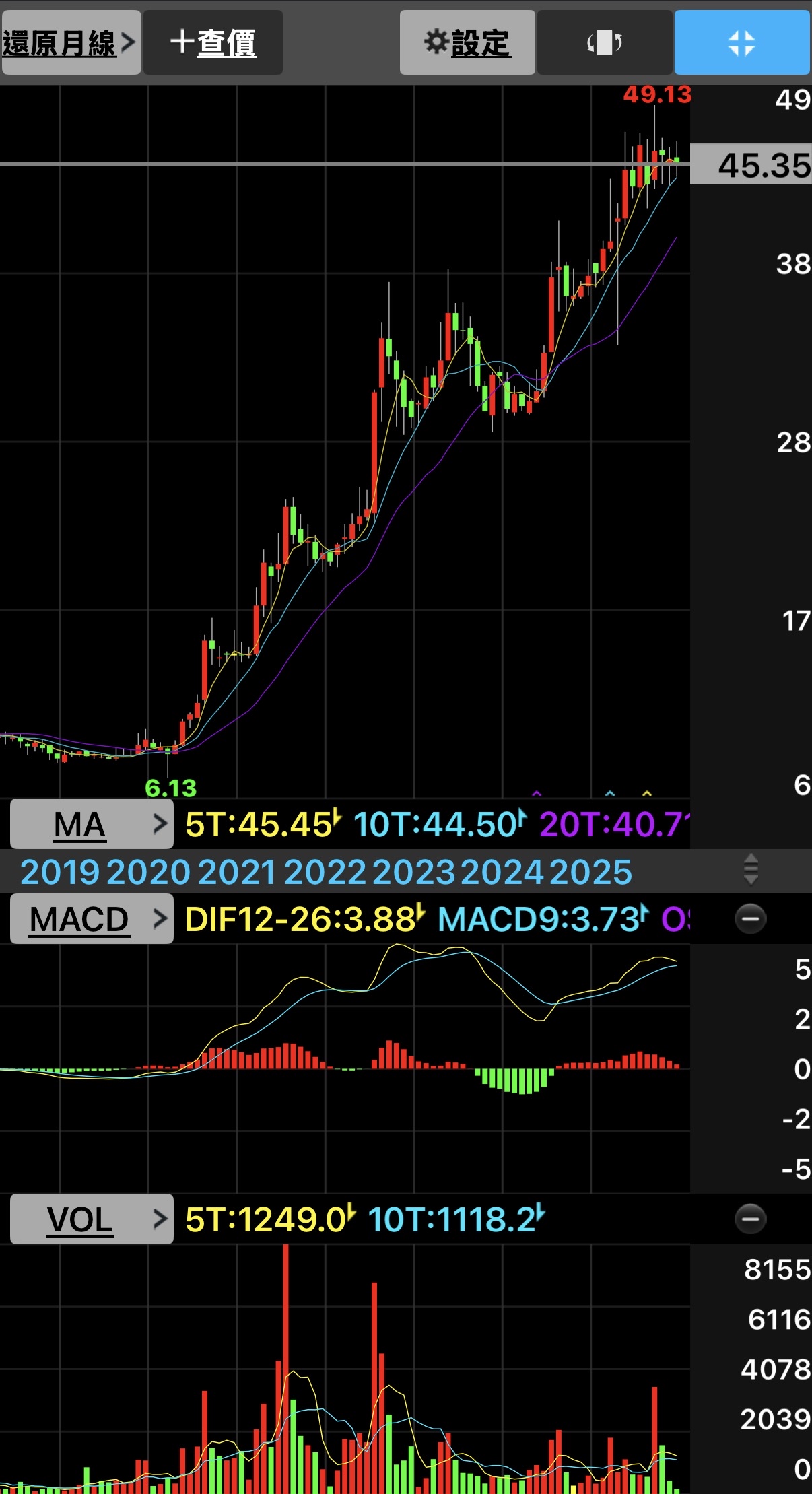Change the MACD indicator selector
This screenshot has height=1494, width=812.
(x=92, y=918)
